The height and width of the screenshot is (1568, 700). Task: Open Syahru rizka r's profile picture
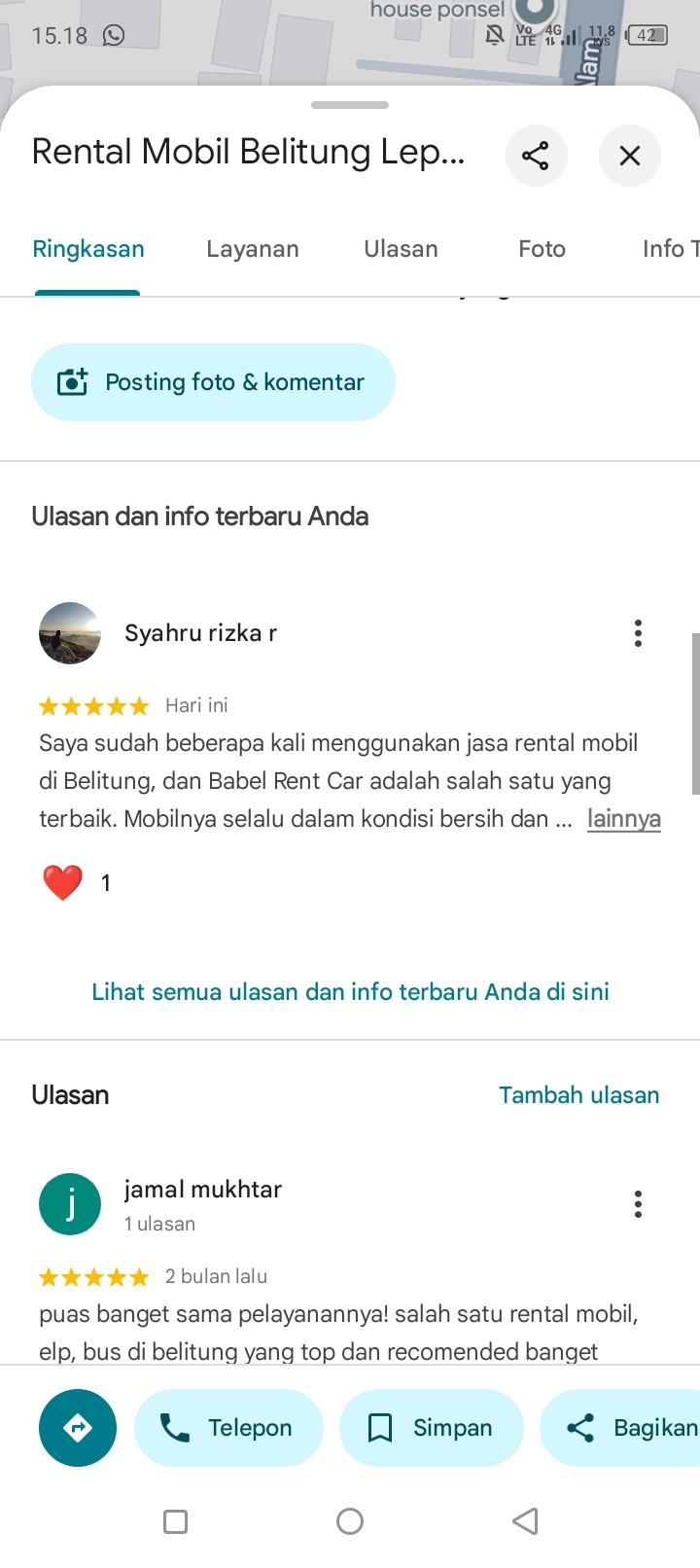click(x=70, y=633)
